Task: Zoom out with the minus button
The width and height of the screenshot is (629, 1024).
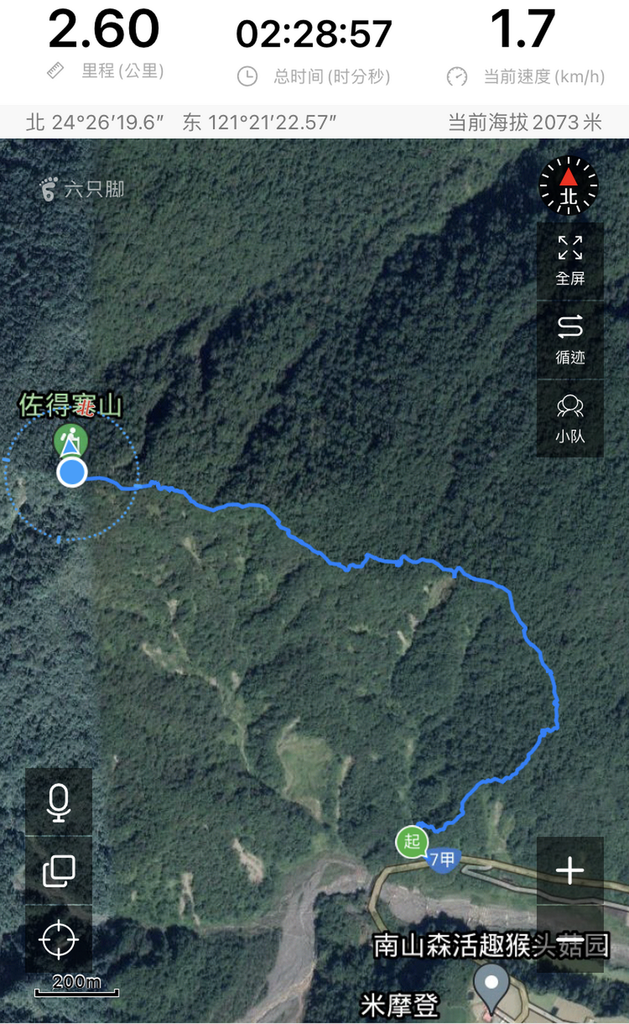Action: tap(570, 939)
